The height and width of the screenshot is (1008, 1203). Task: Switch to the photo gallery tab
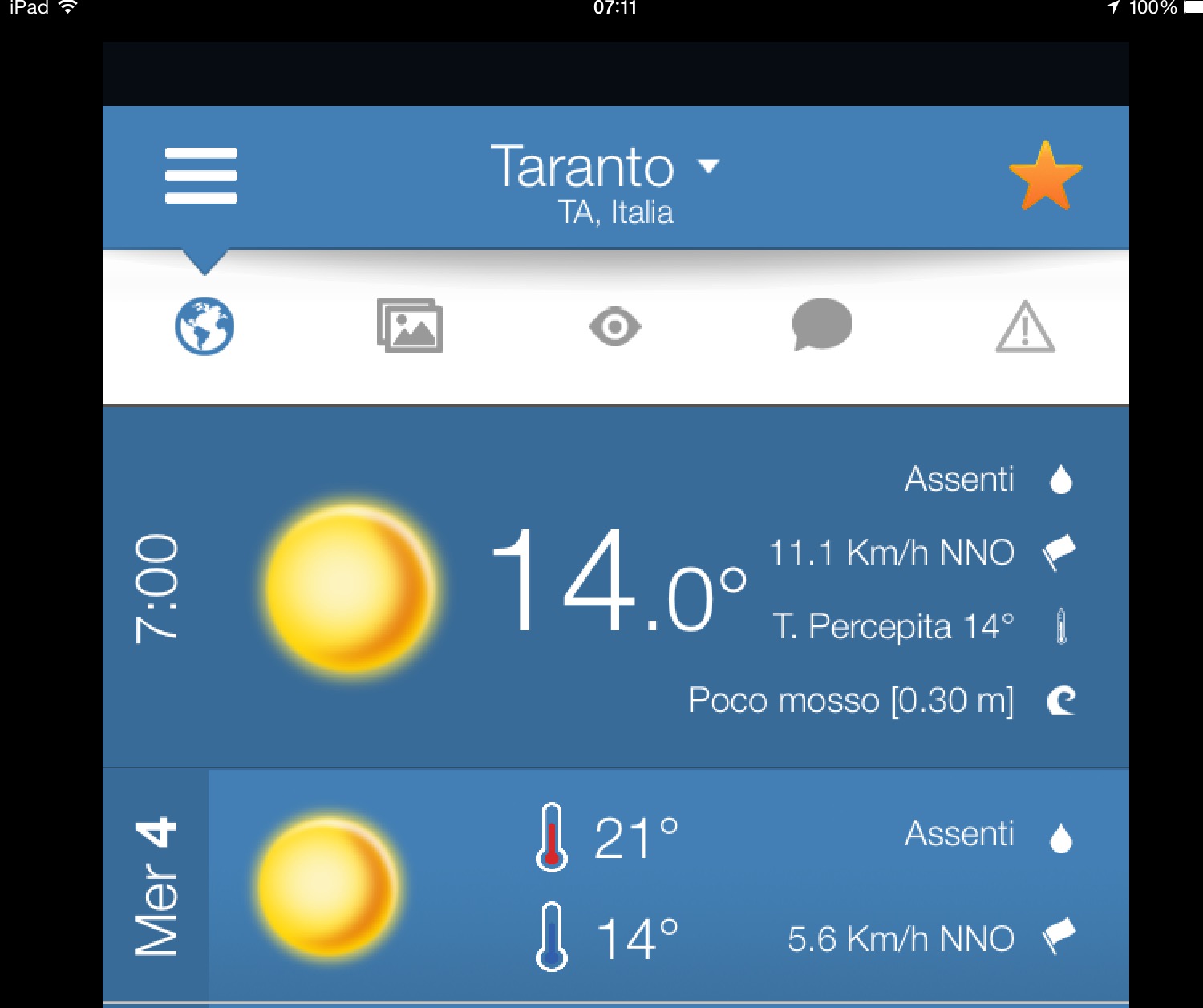click(410, 326)
